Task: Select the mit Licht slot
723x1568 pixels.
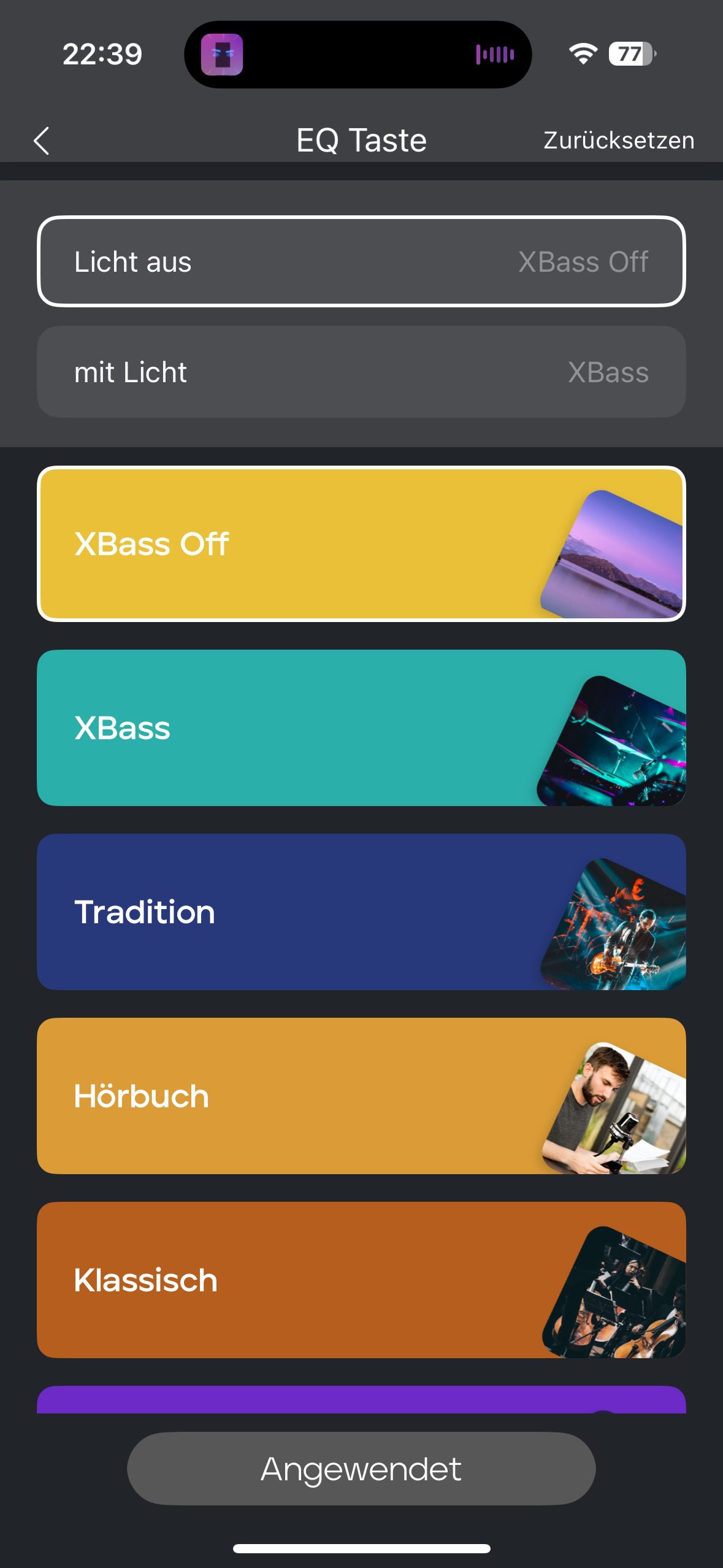Action: (x=361, y=372)
